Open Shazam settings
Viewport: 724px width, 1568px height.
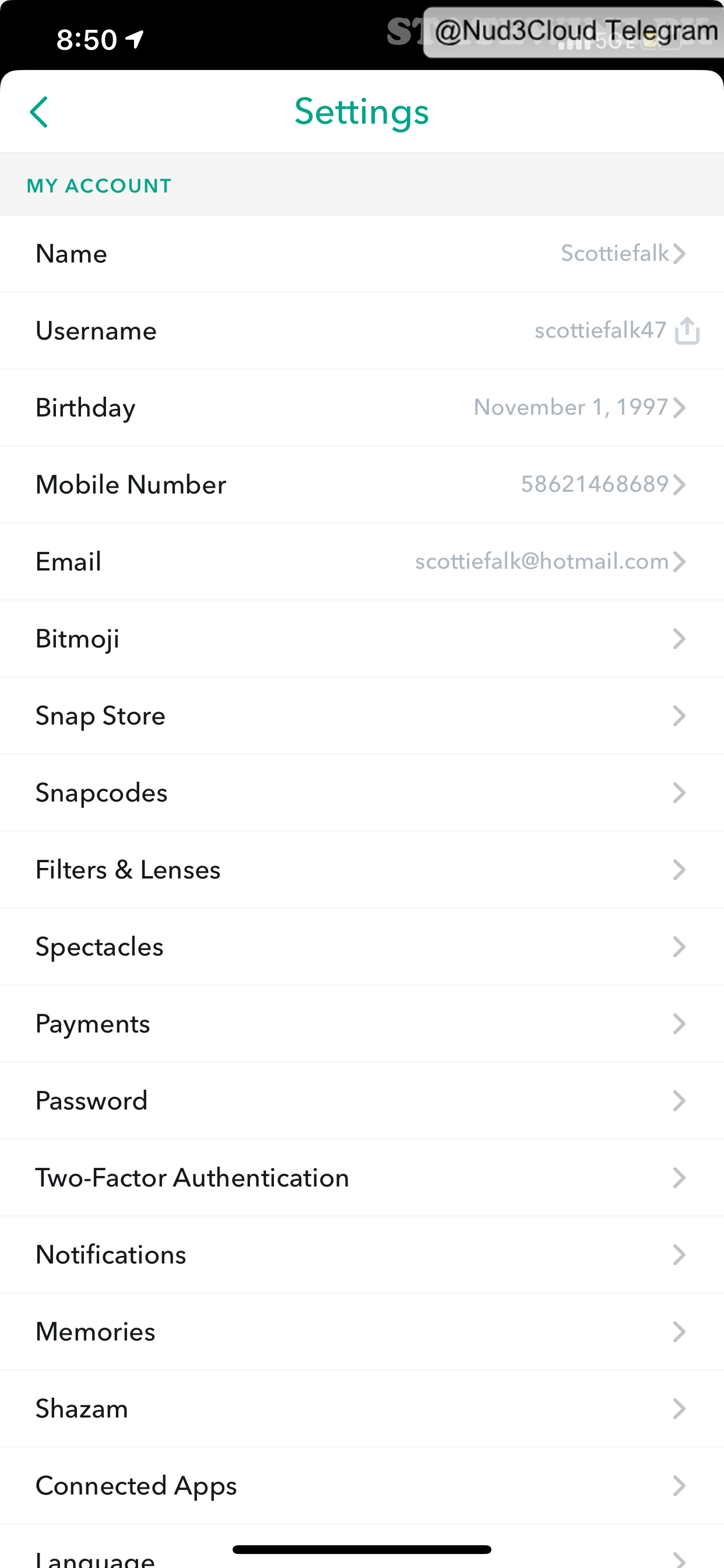362,1409
